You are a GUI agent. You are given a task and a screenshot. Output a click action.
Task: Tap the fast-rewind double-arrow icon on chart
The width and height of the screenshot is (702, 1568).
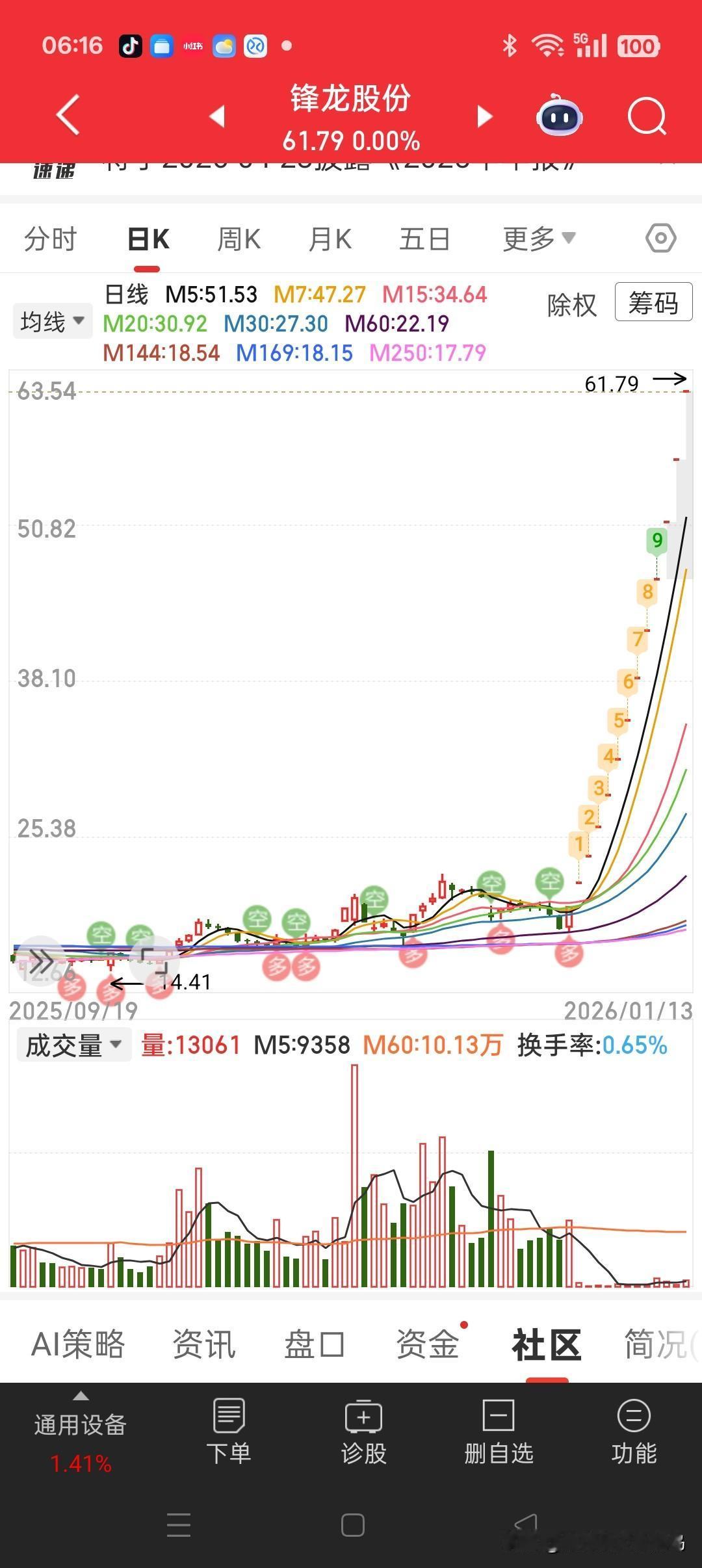coord(41,959)
